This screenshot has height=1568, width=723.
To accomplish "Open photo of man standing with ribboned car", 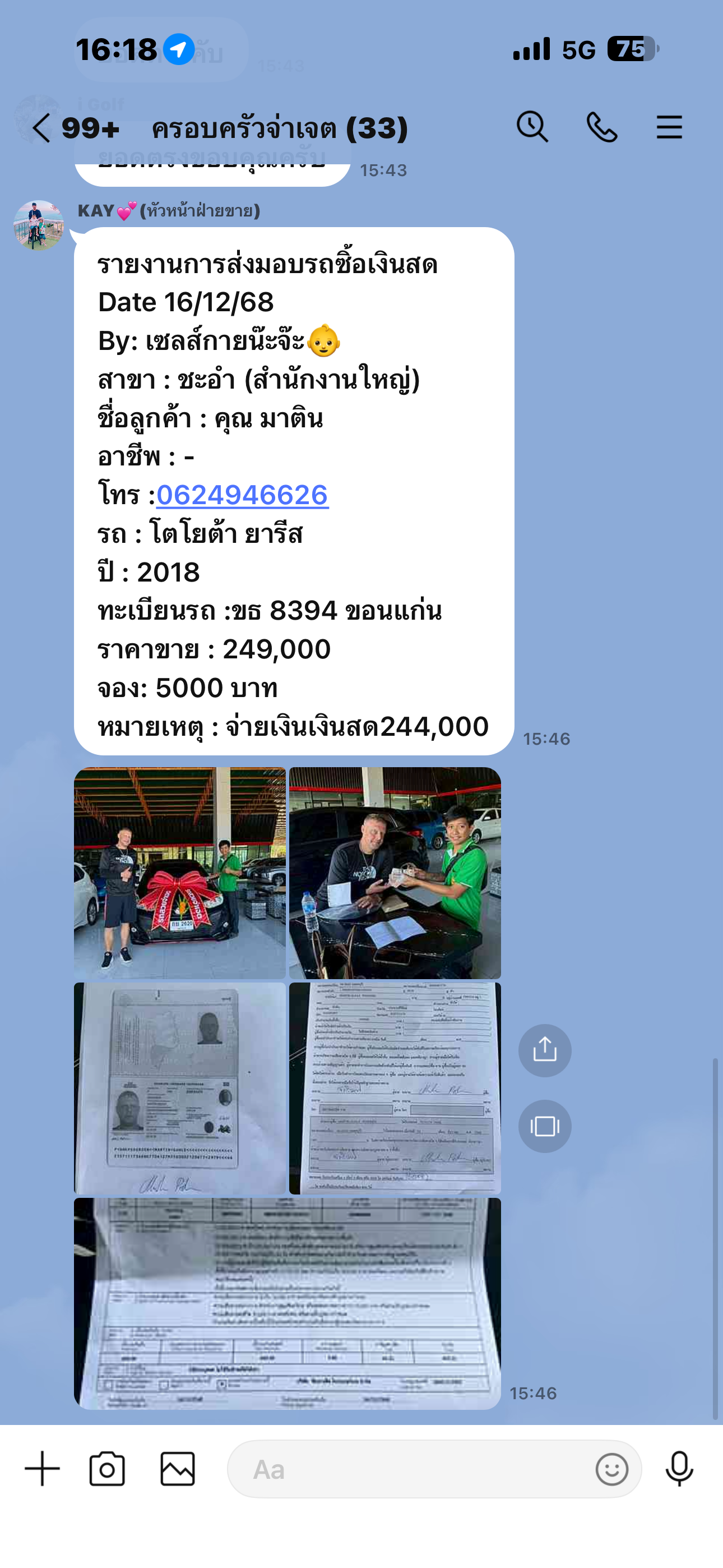I will pyautogui.click(x=179, y=872).
